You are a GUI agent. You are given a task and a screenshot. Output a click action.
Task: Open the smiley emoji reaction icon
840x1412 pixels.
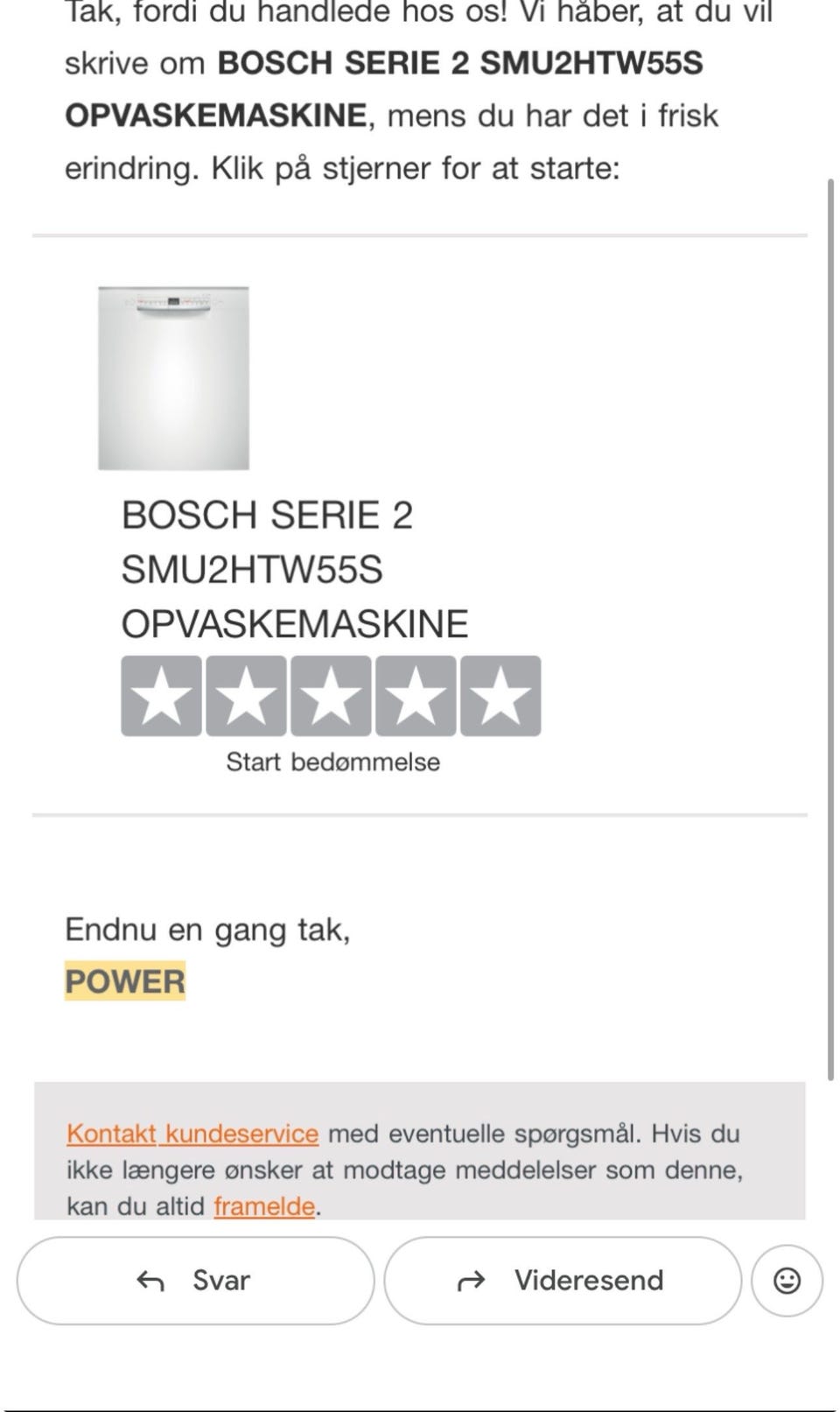pos(787,1280)
